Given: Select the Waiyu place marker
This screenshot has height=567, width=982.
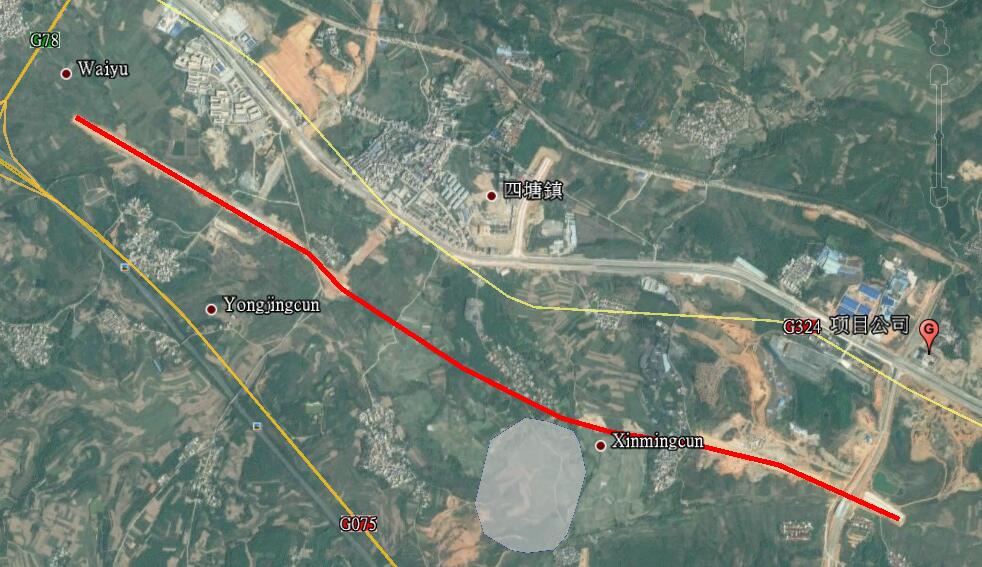Looking at the screenshot, I should click(66, 73).
